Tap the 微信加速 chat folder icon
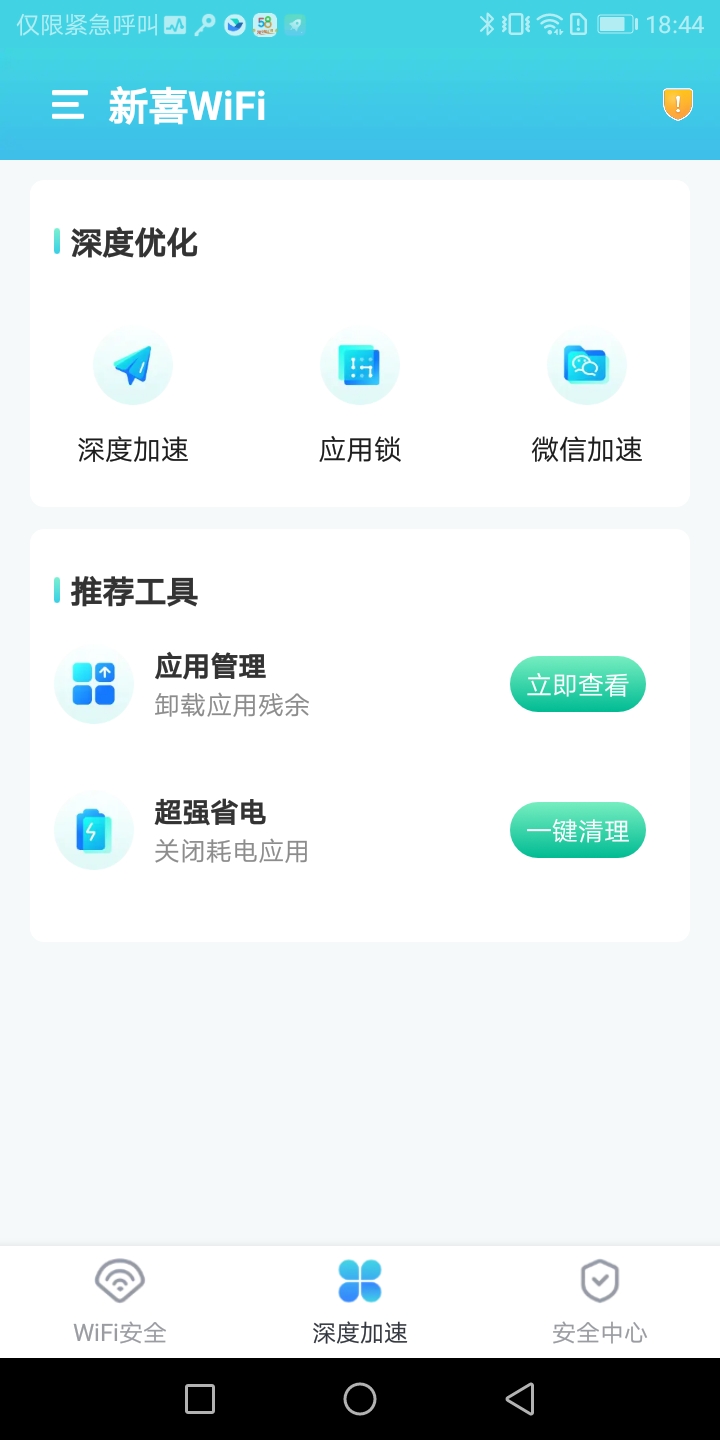720x1440 pixels. (x=586, y=366)
